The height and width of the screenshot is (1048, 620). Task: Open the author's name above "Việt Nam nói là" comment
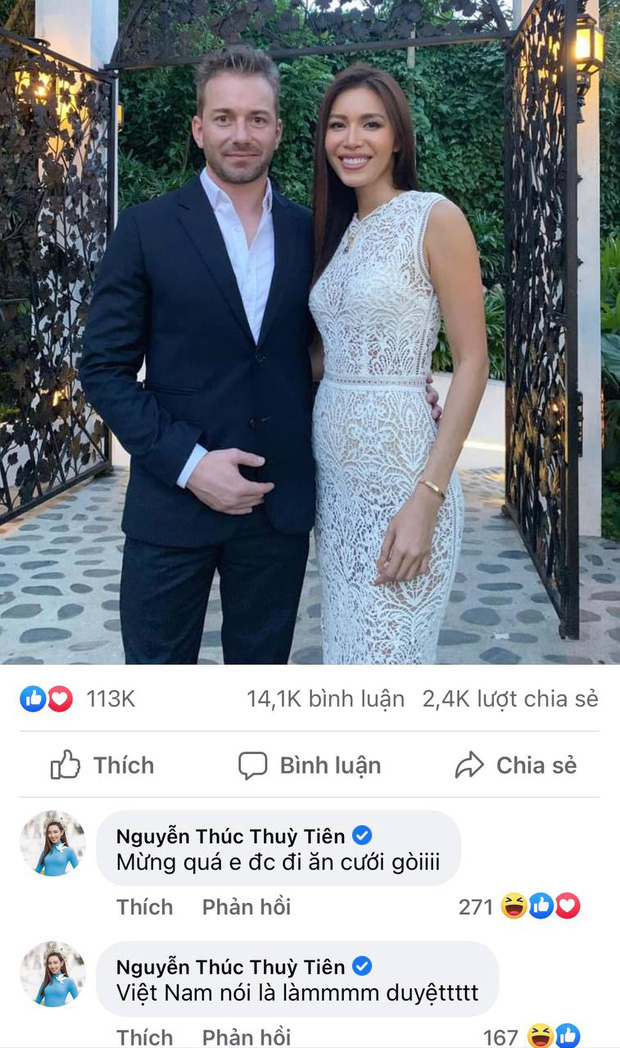point(231,967)
